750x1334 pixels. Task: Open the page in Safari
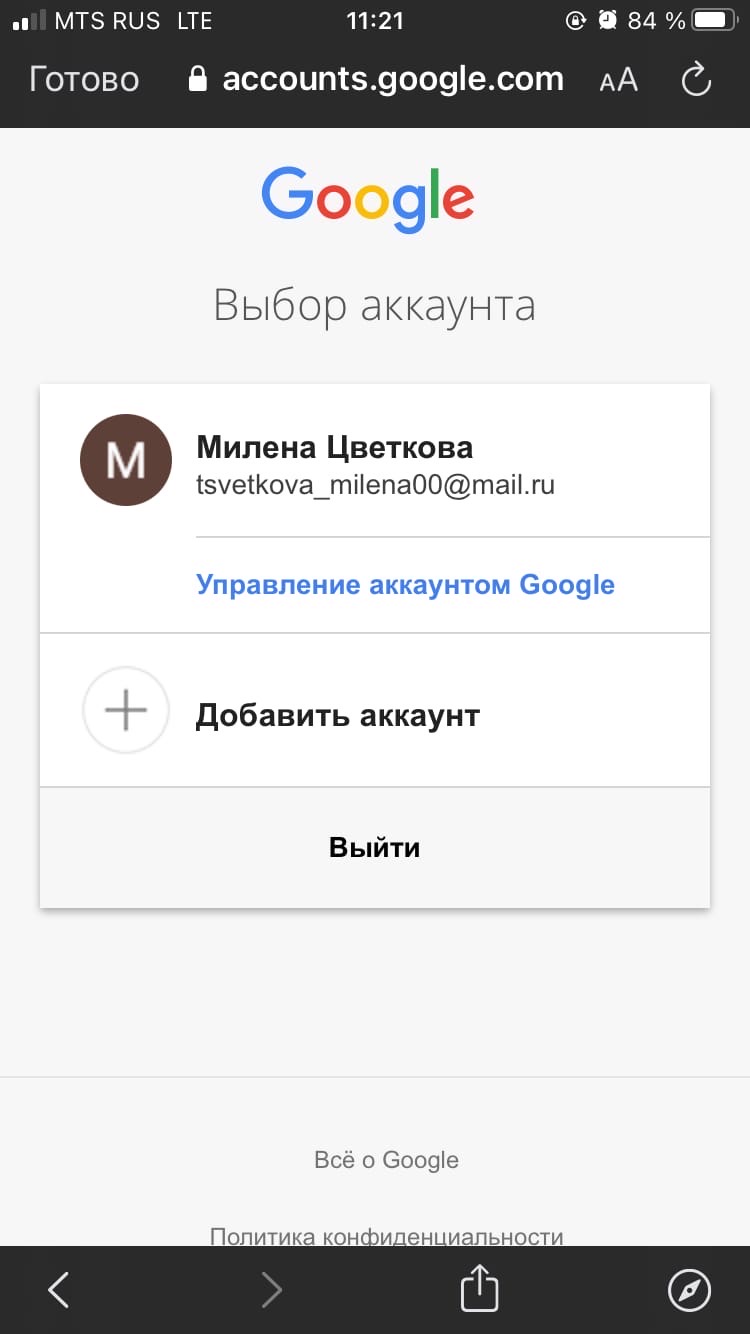pyautogui.click(x=689, y=1290)
